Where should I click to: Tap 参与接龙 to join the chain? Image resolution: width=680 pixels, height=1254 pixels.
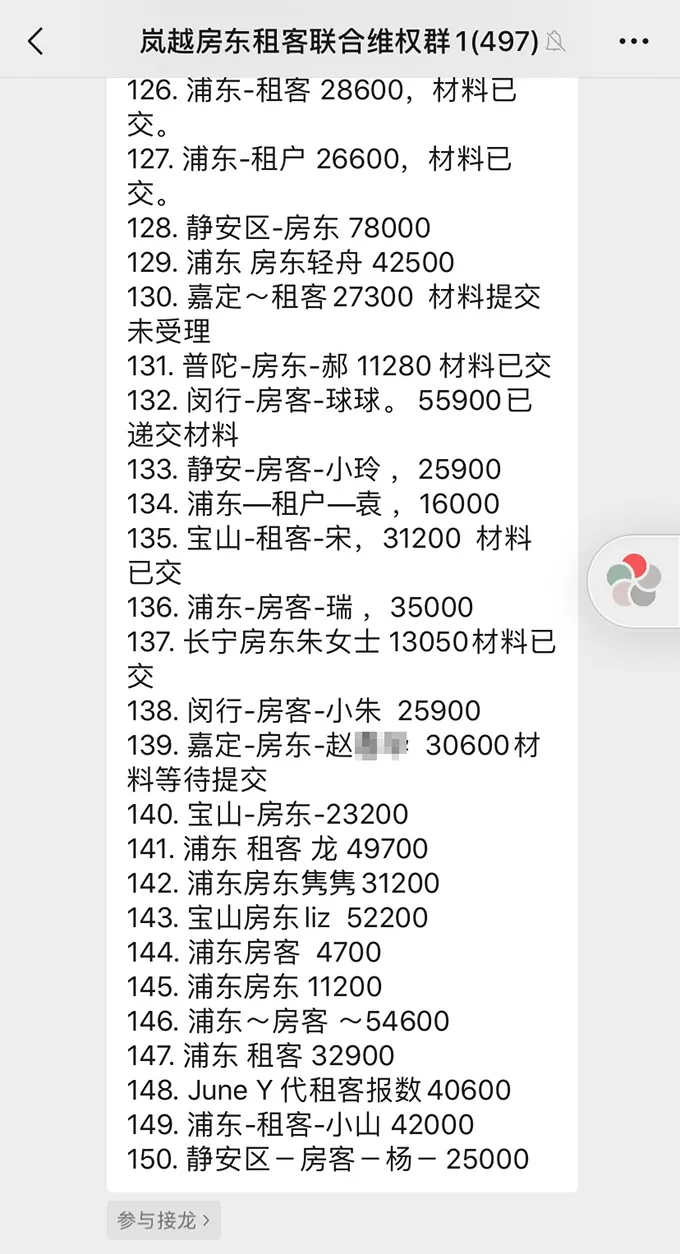tap(163, 1220)
